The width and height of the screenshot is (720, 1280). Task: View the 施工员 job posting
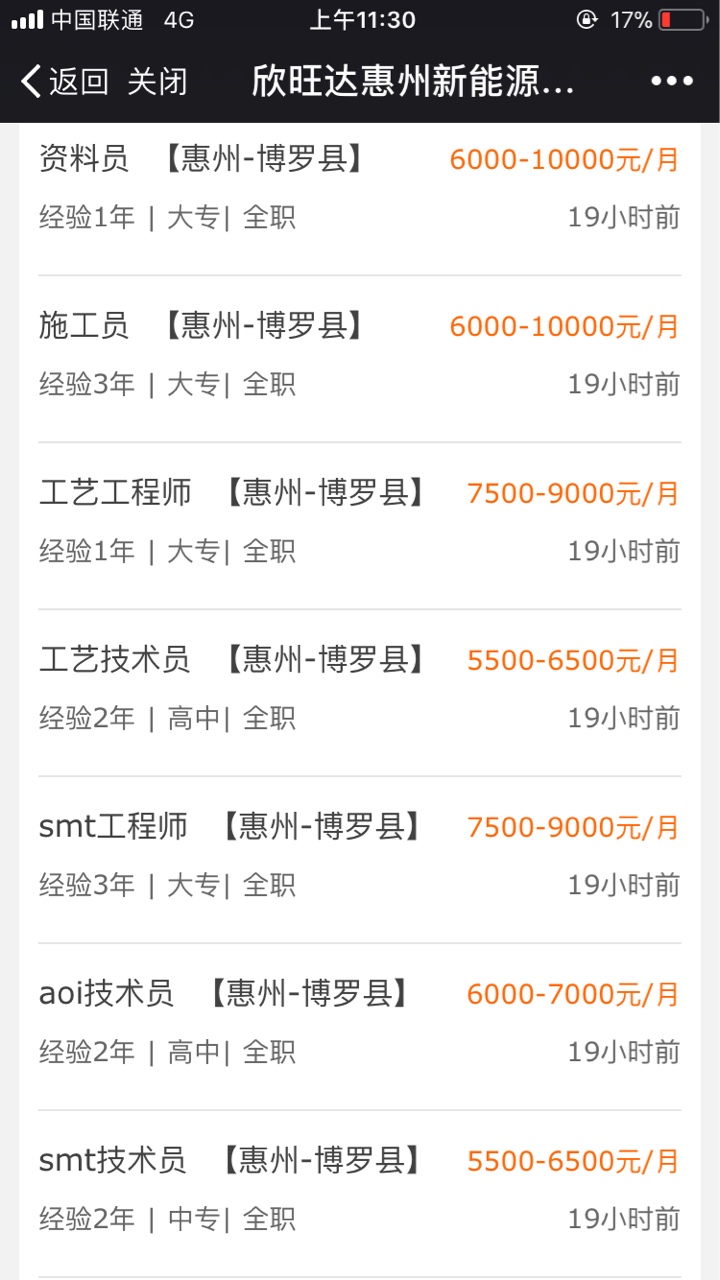point(84,326)
